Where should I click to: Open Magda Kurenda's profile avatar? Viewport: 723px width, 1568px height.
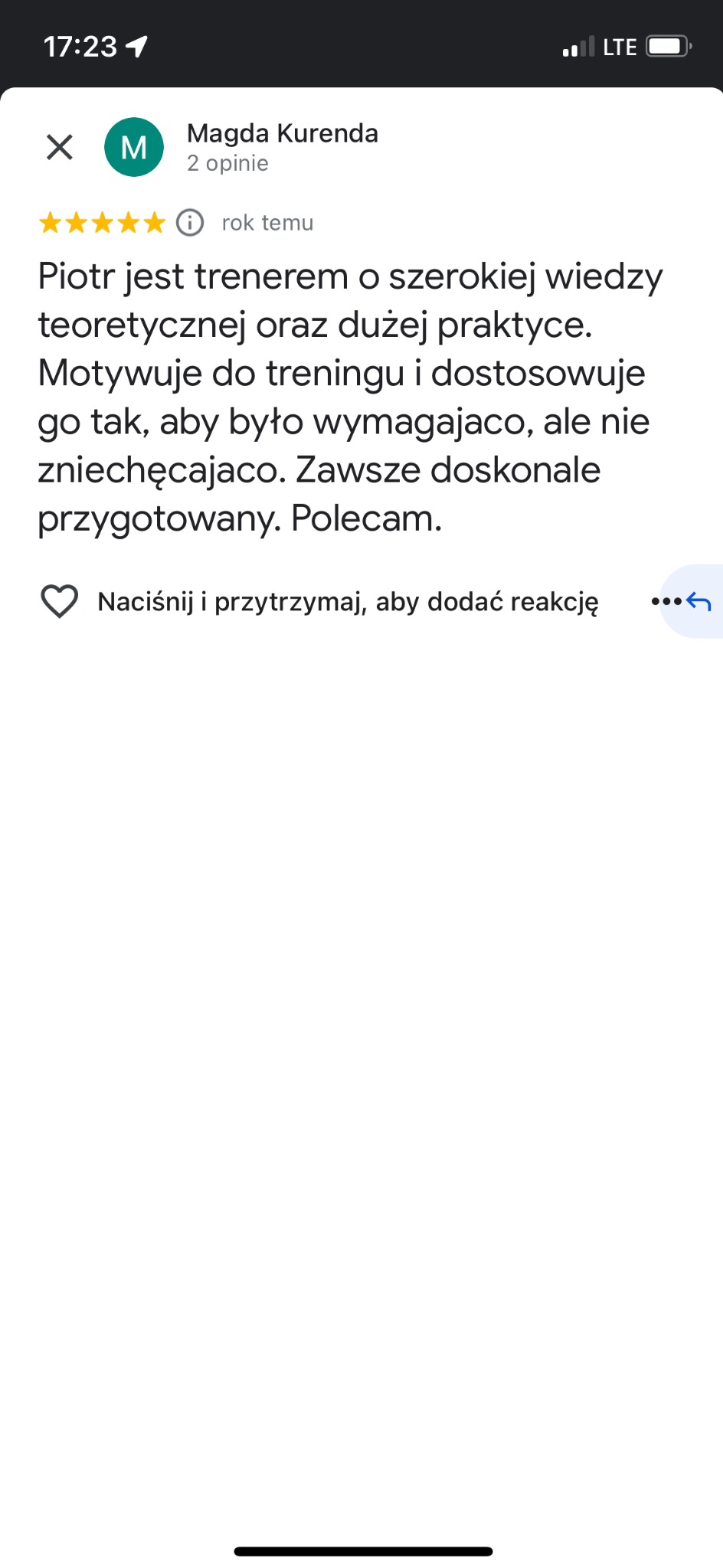pyautogui.click(x=134, y=146)
